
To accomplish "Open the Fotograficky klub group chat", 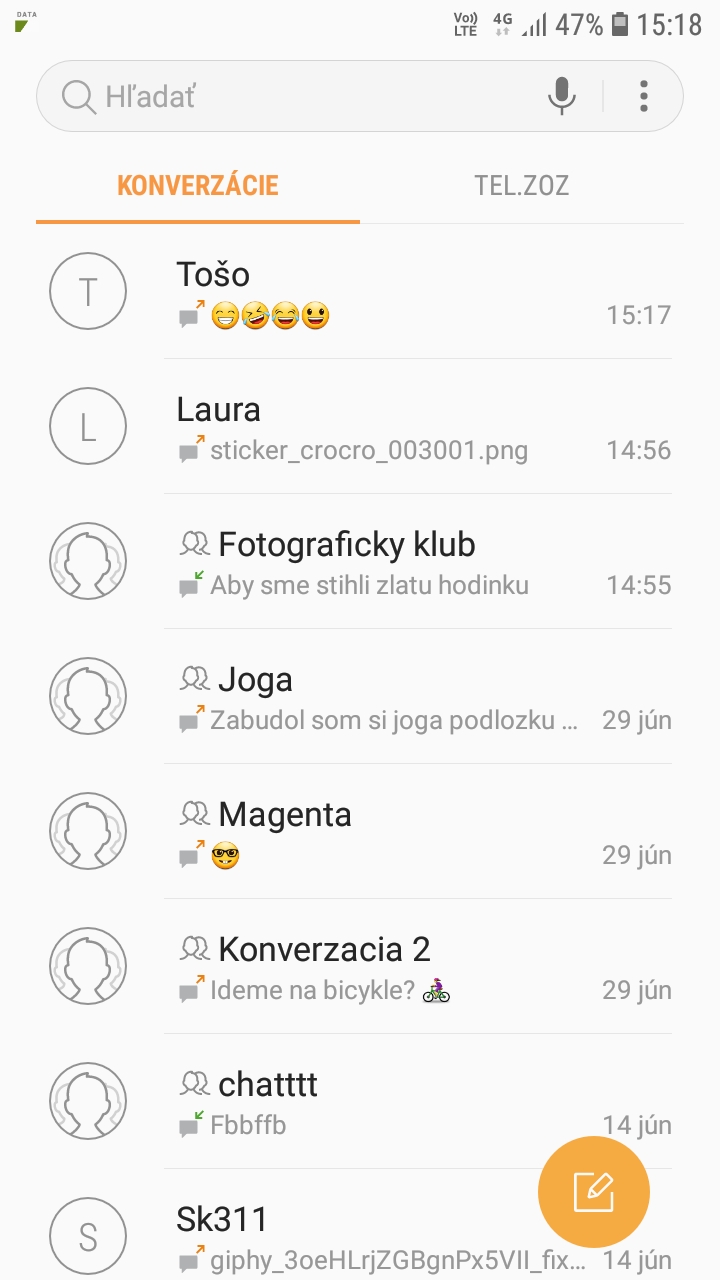I will [x=360, y=561].
